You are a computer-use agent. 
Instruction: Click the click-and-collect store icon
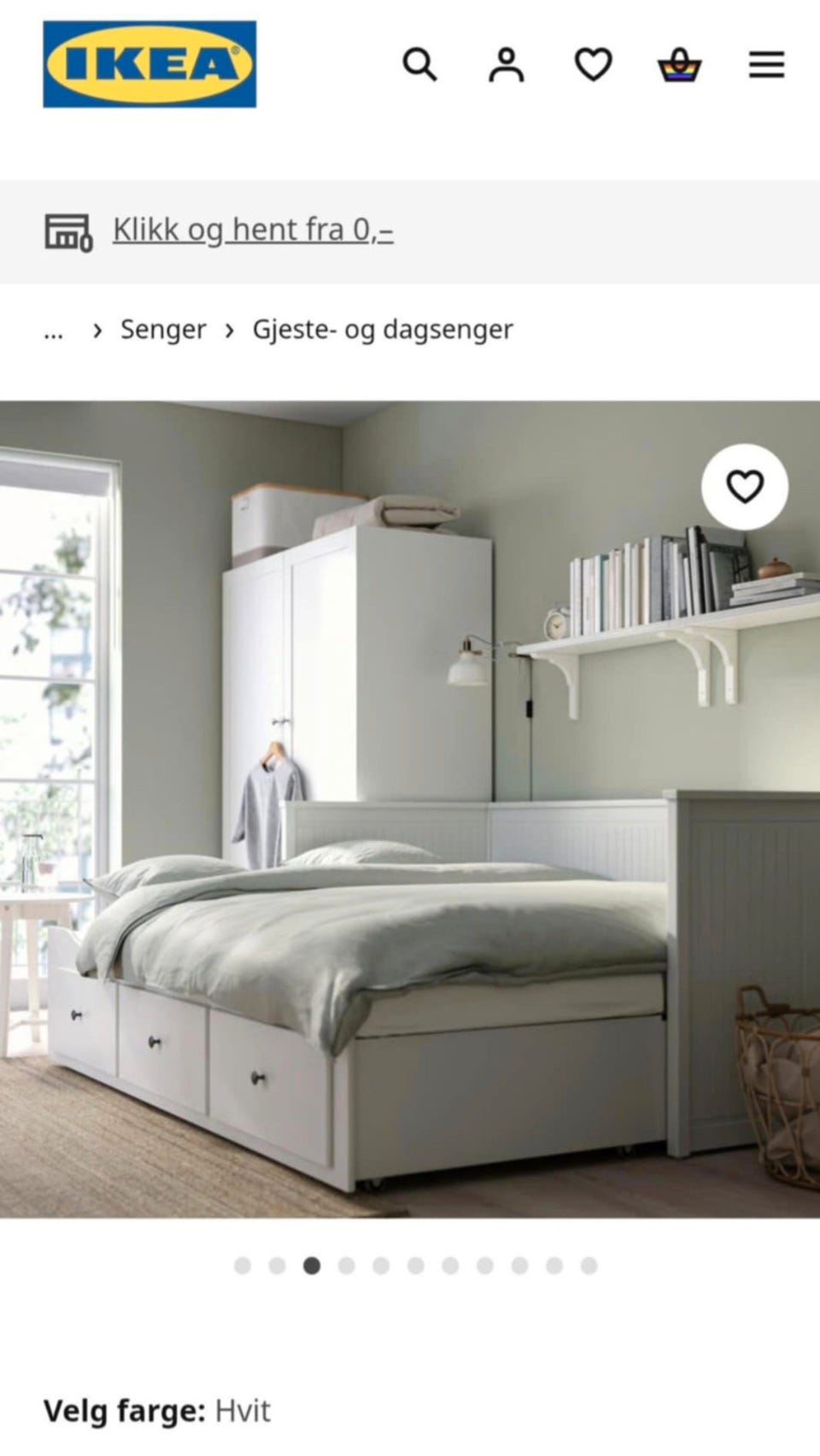(x=70, y=230)
